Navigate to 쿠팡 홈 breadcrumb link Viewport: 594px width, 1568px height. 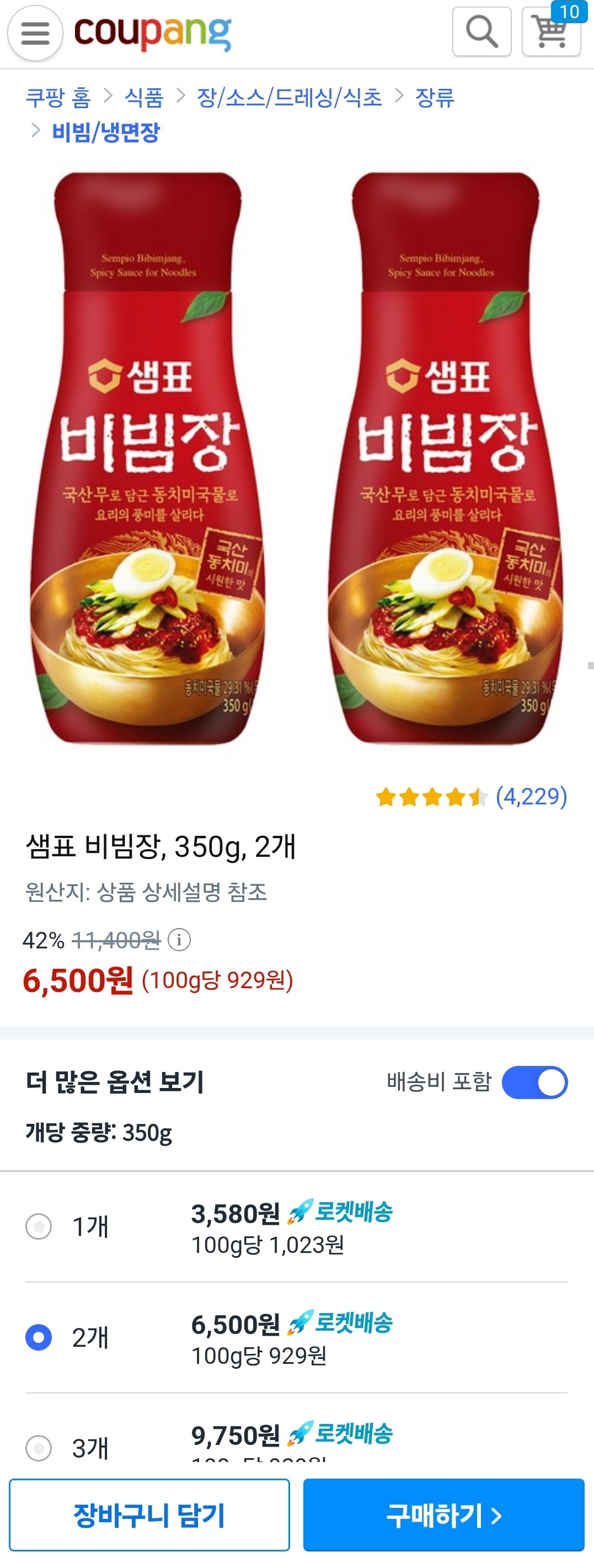coord(59,96)
